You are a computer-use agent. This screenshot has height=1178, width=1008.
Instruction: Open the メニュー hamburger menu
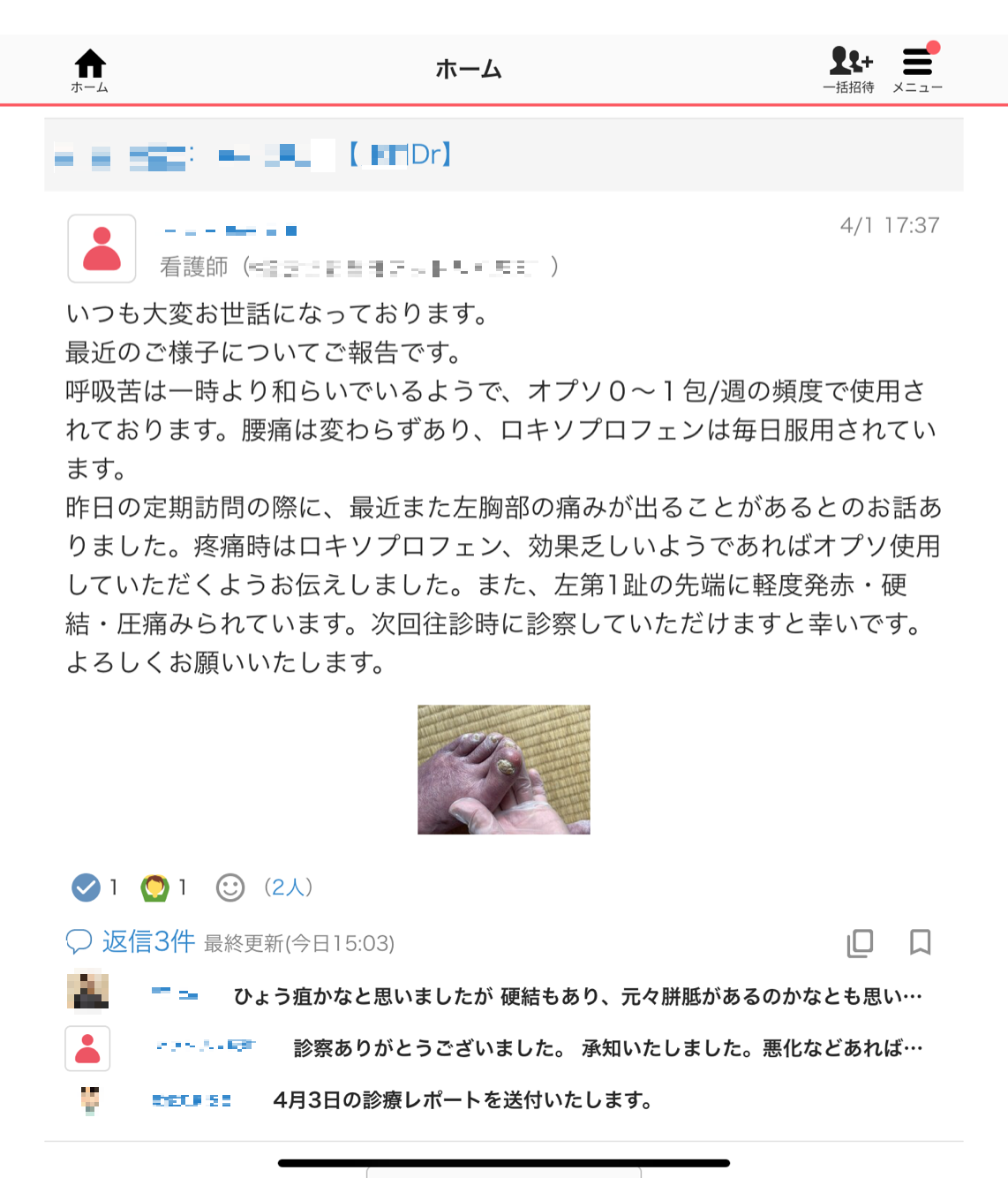[x=917, y=70]
